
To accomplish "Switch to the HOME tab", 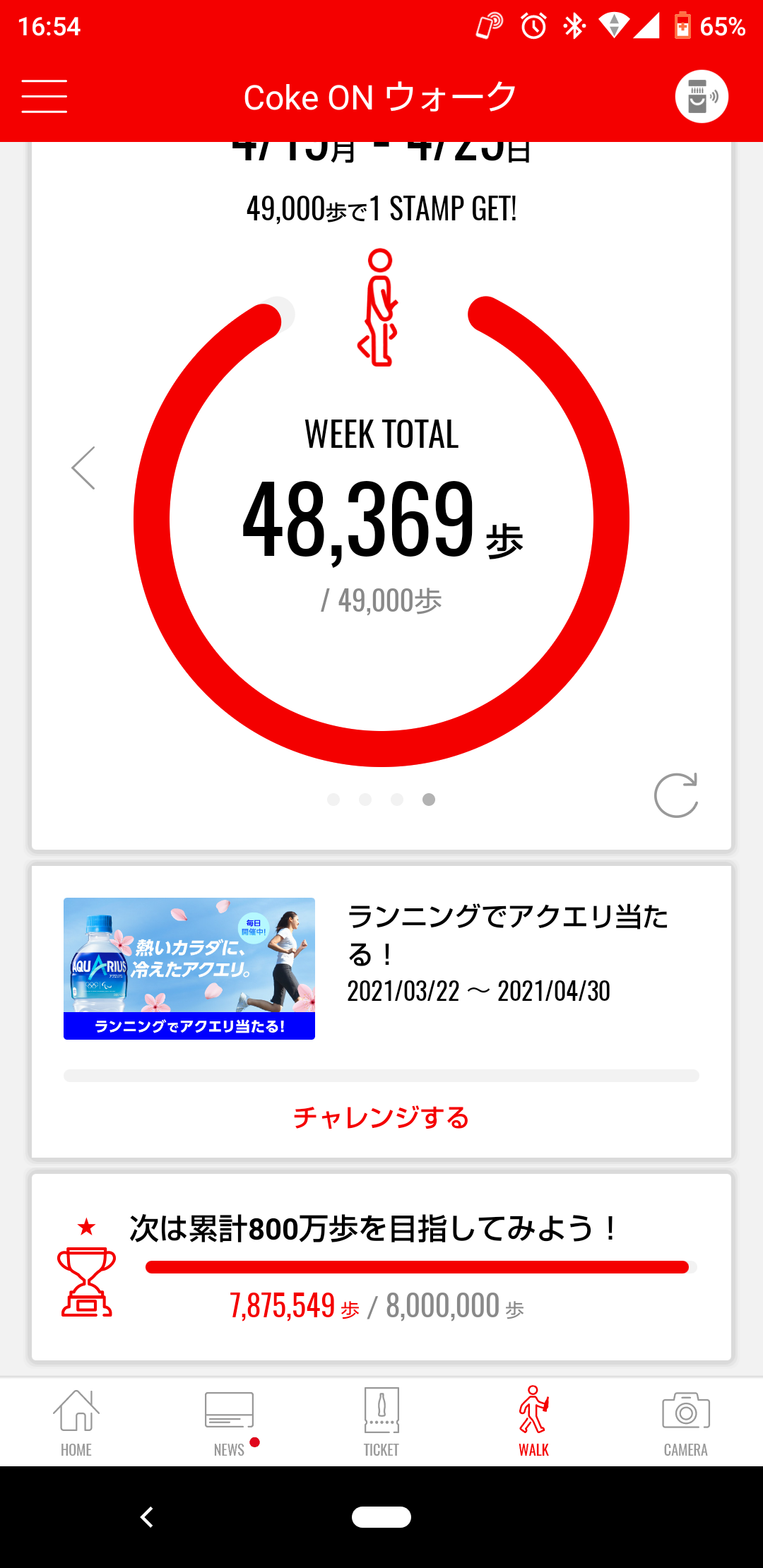I will point(76,1423).
